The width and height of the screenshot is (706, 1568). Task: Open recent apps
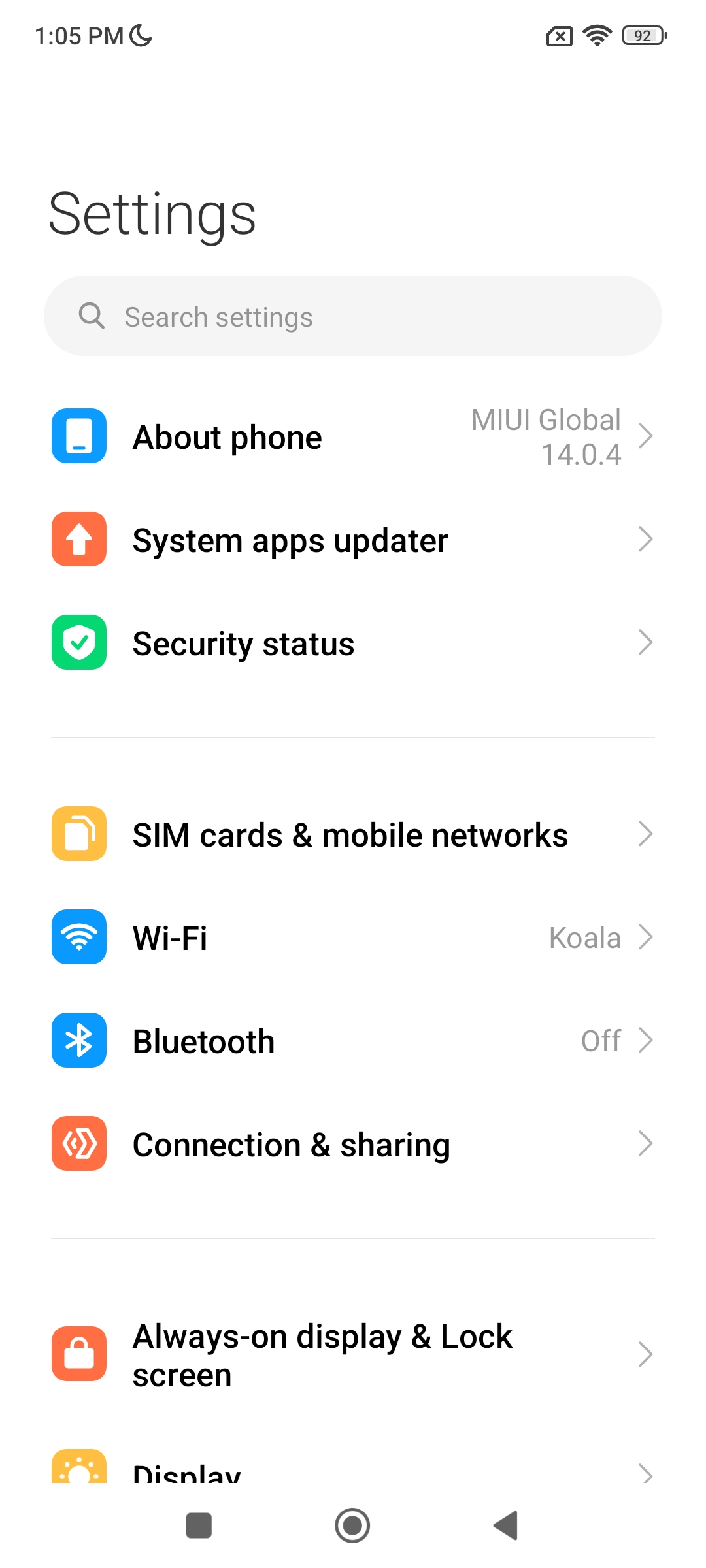199,1526
